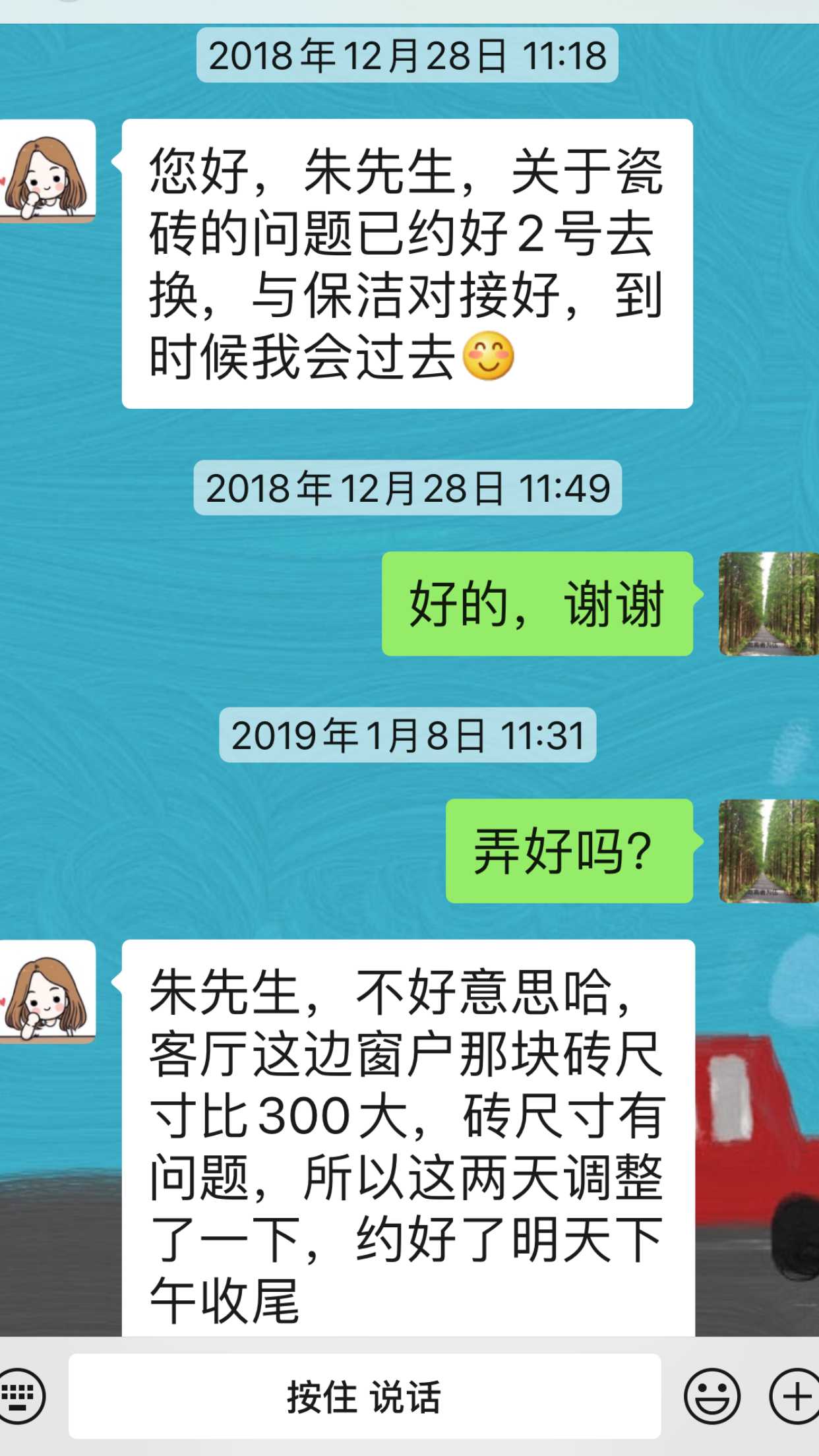Screen dimensions: 819x1456
Task: Switch to keyboard text input
Action: (21, 1397)
